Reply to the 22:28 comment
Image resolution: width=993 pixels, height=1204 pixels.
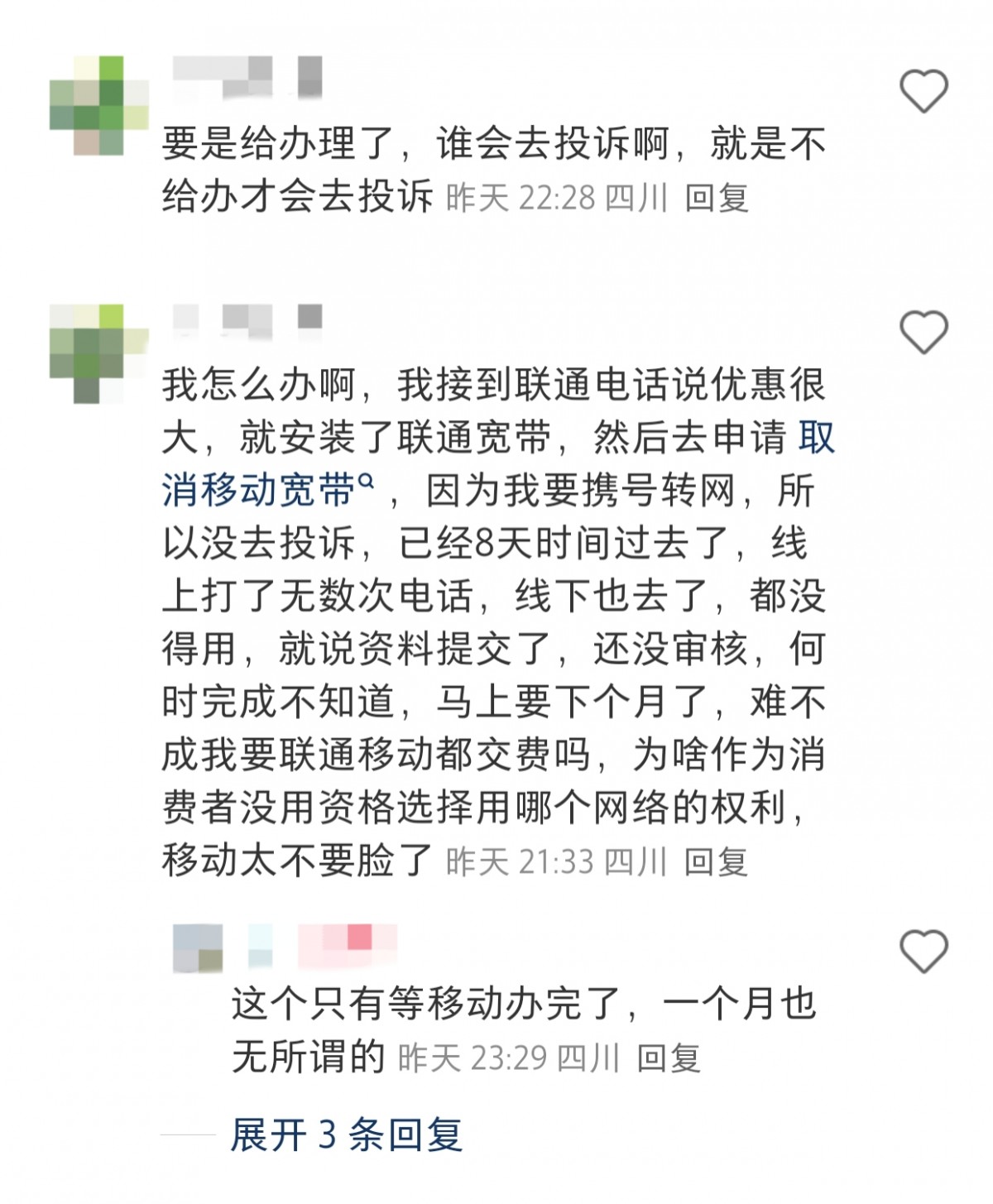717,199
